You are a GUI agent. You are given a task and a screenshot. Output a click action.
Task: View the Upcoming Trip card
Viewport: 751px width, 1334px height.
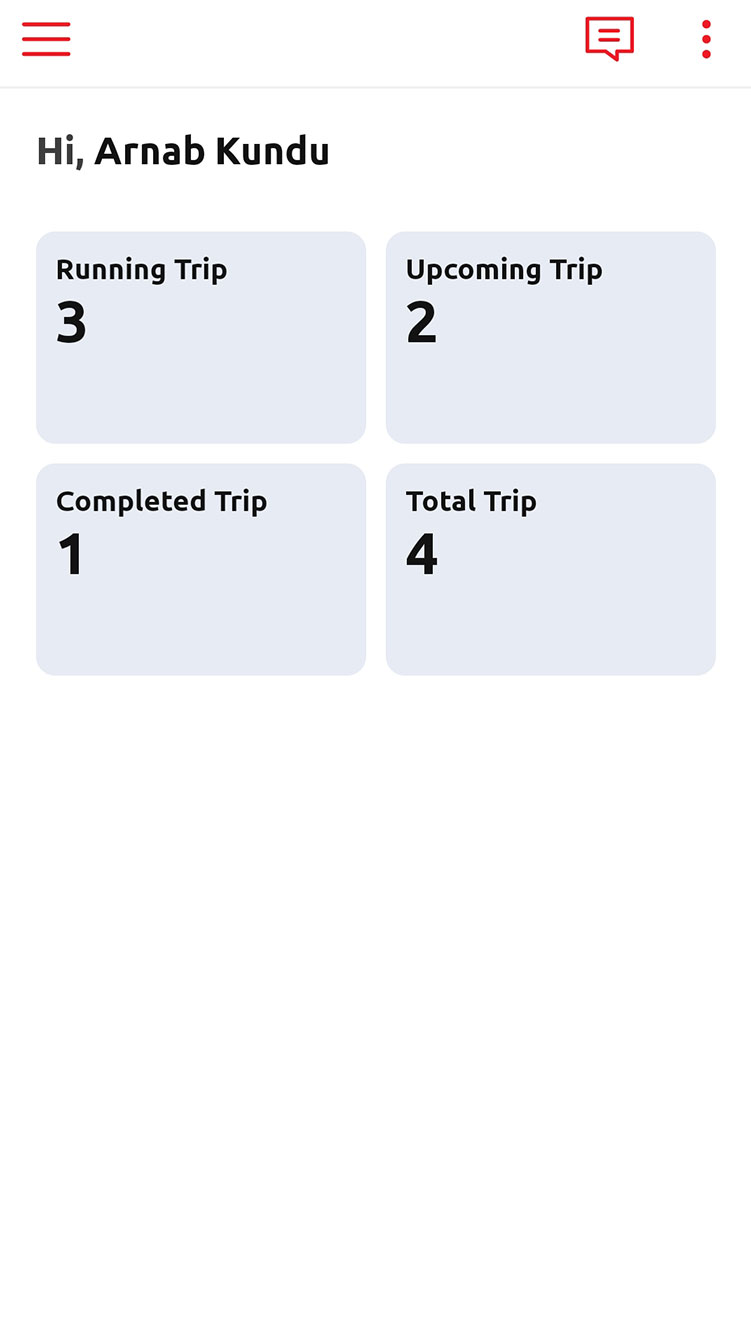pos(551,338)
